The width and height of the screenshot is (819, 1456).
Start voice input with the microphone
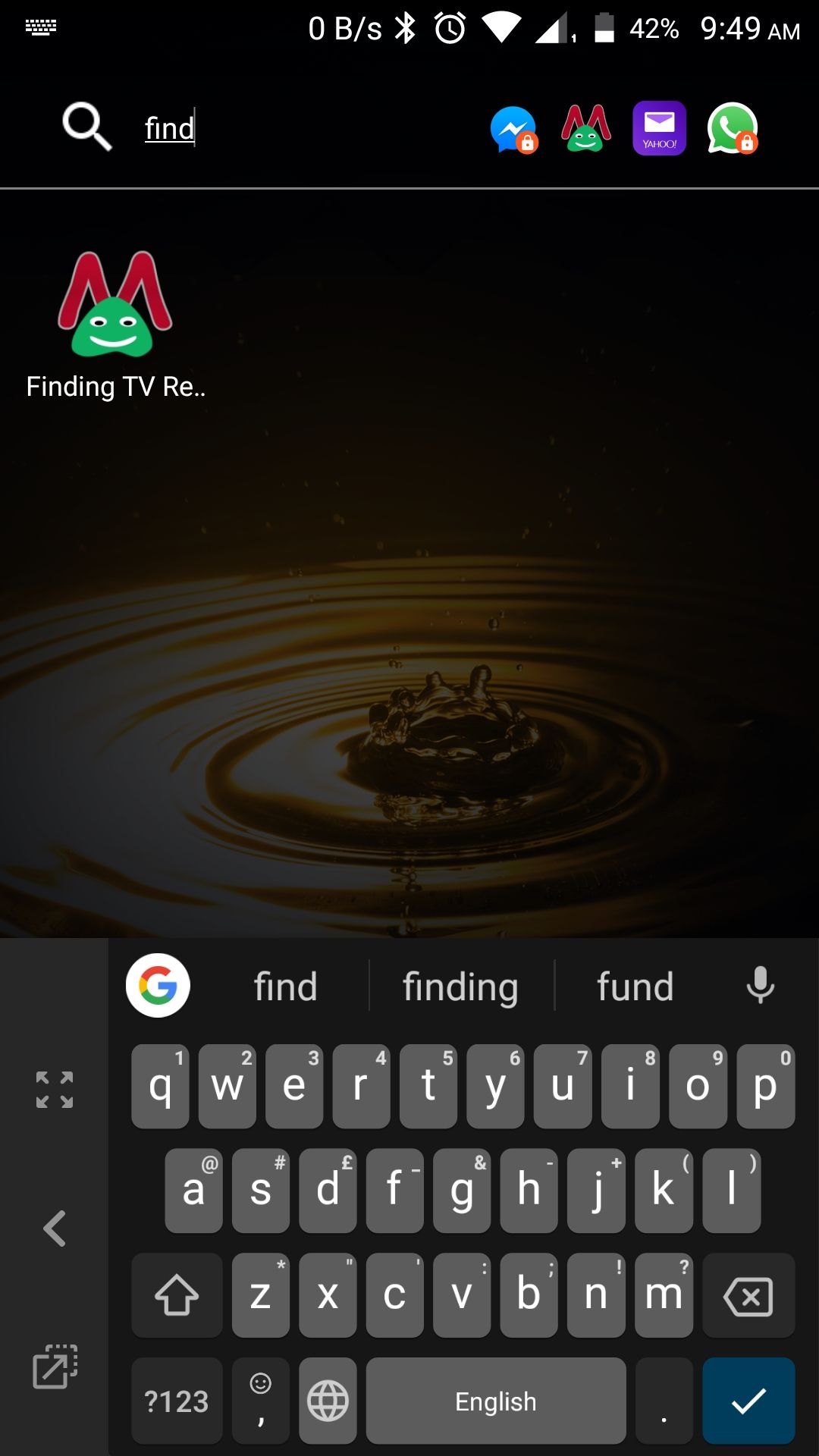760,985
